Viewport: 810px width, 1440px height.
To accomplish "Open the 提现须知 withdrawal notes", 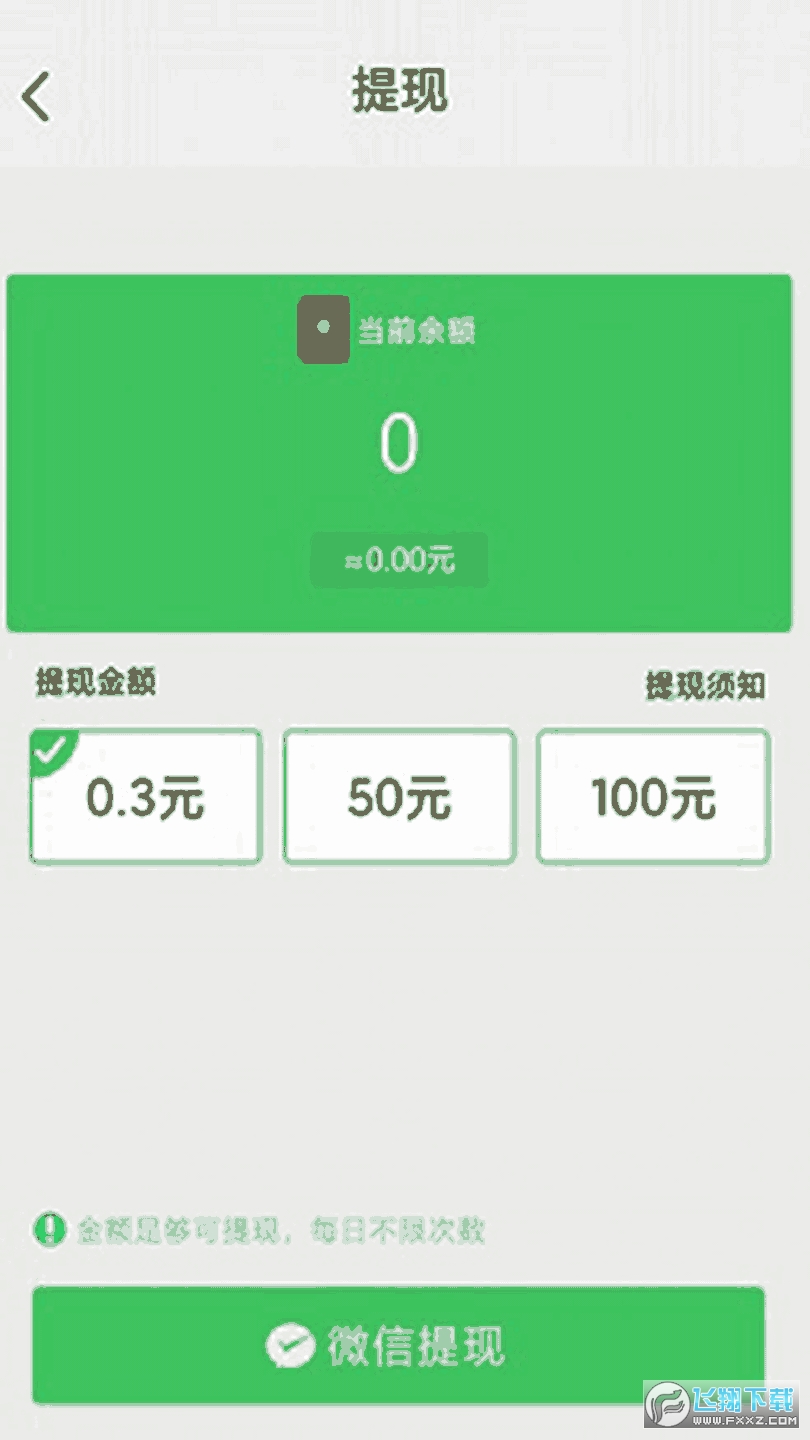I will pyautogui.click(x=704, y=686).
